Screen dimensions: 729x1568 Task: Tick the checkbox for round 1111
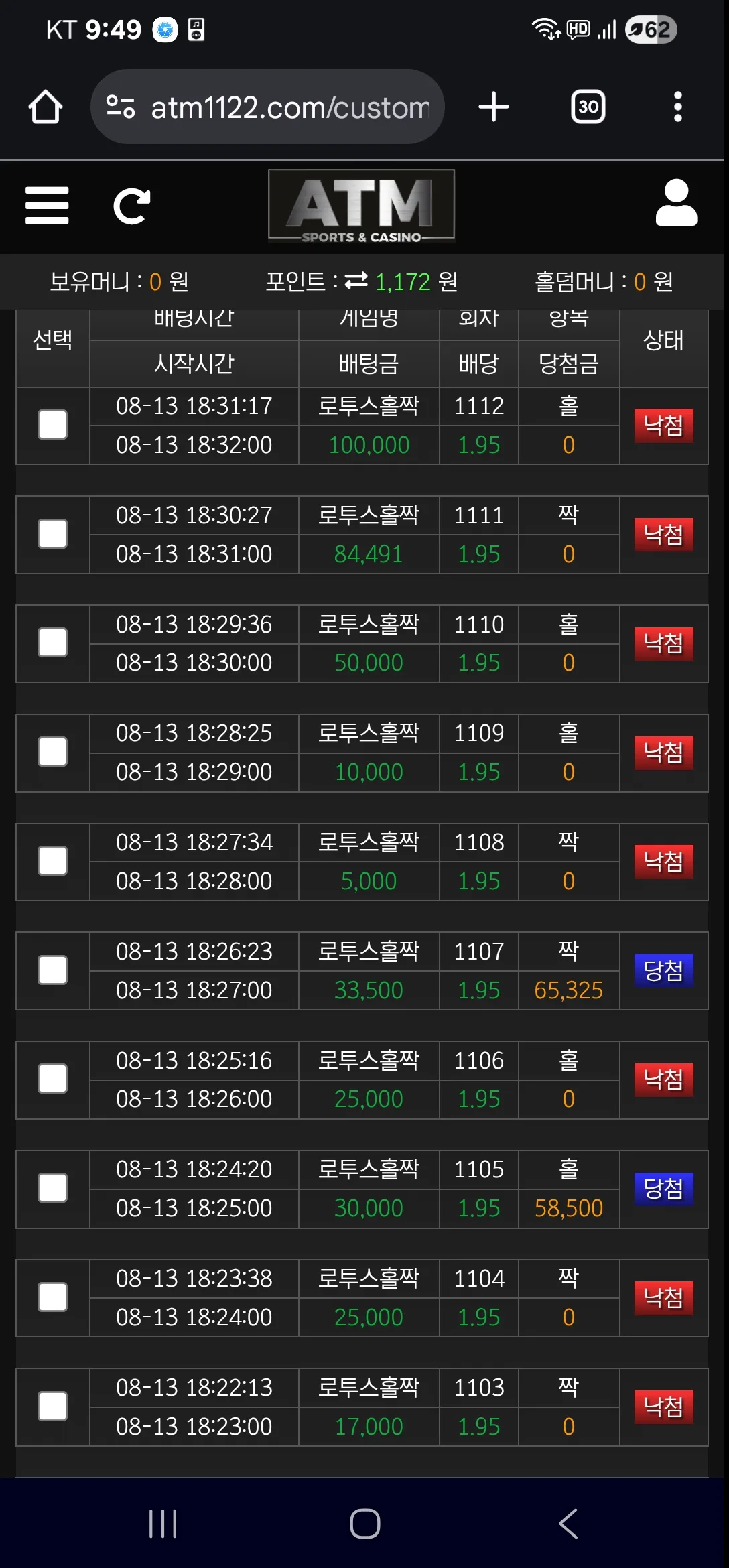(53, 534)
